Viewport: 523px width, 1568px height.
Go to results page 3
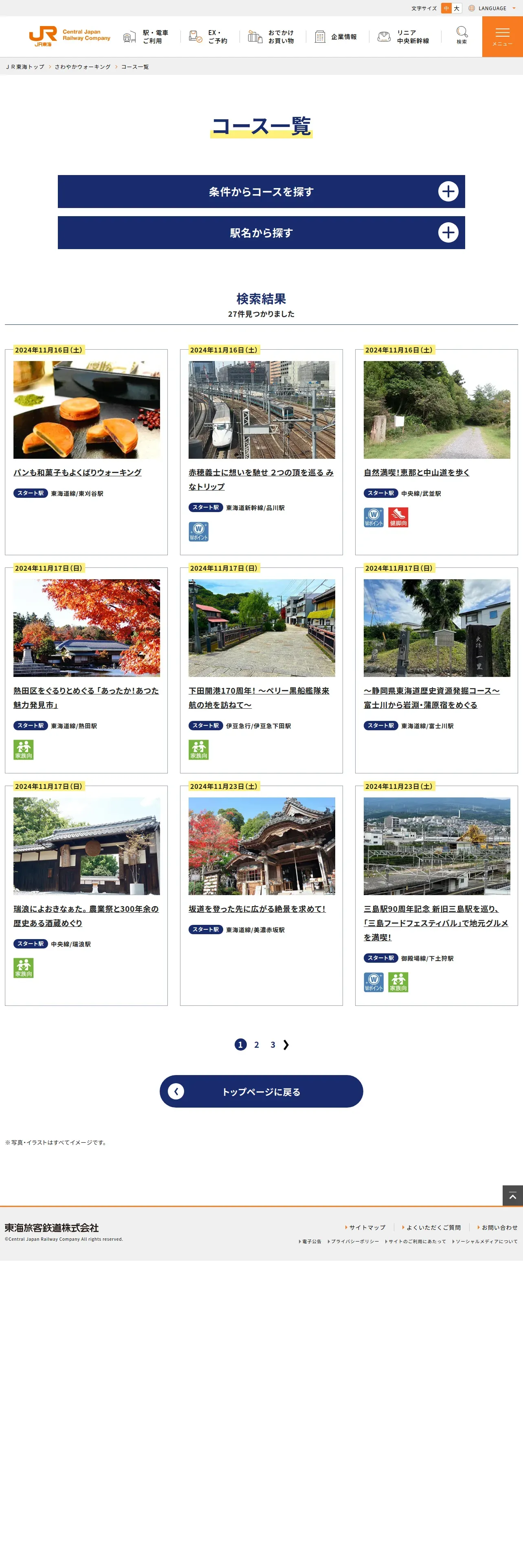coord(273,1045)
